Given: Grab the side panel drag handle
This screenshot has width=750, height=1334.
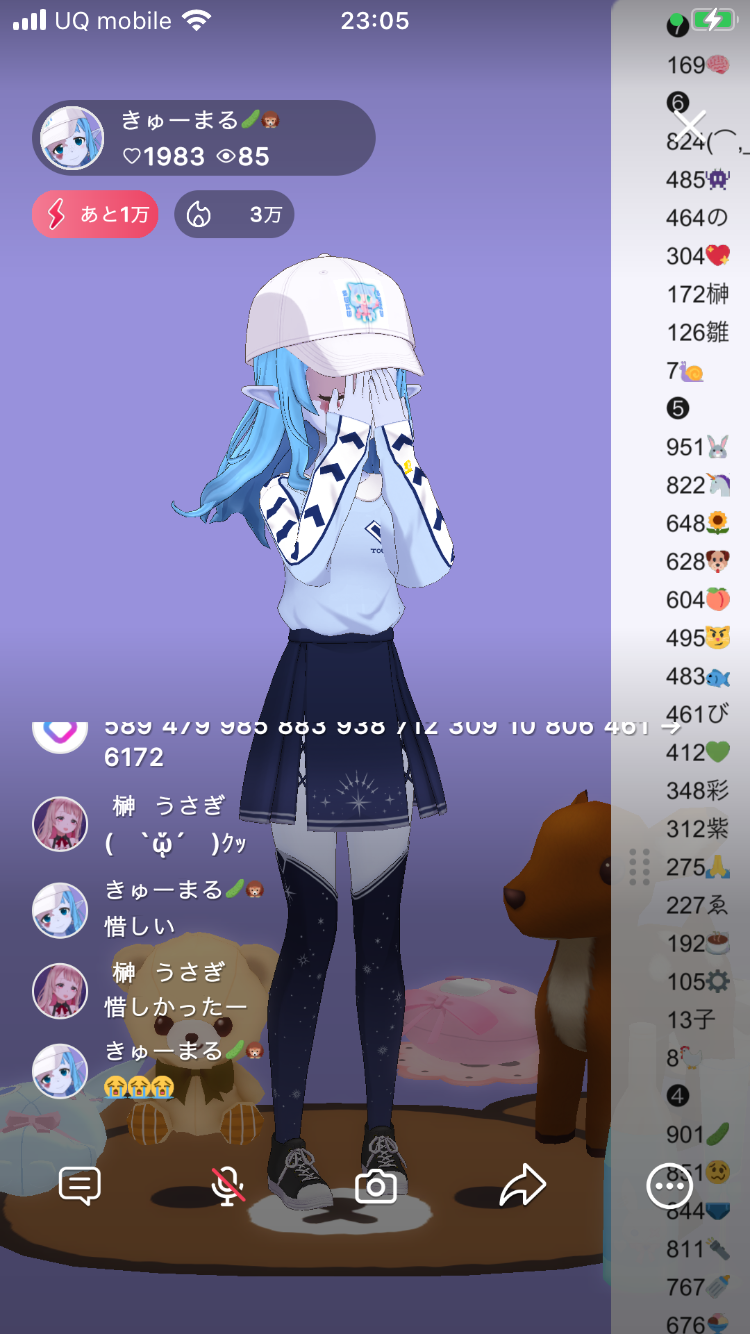Looking at the screenshot, I should (640, 866).
